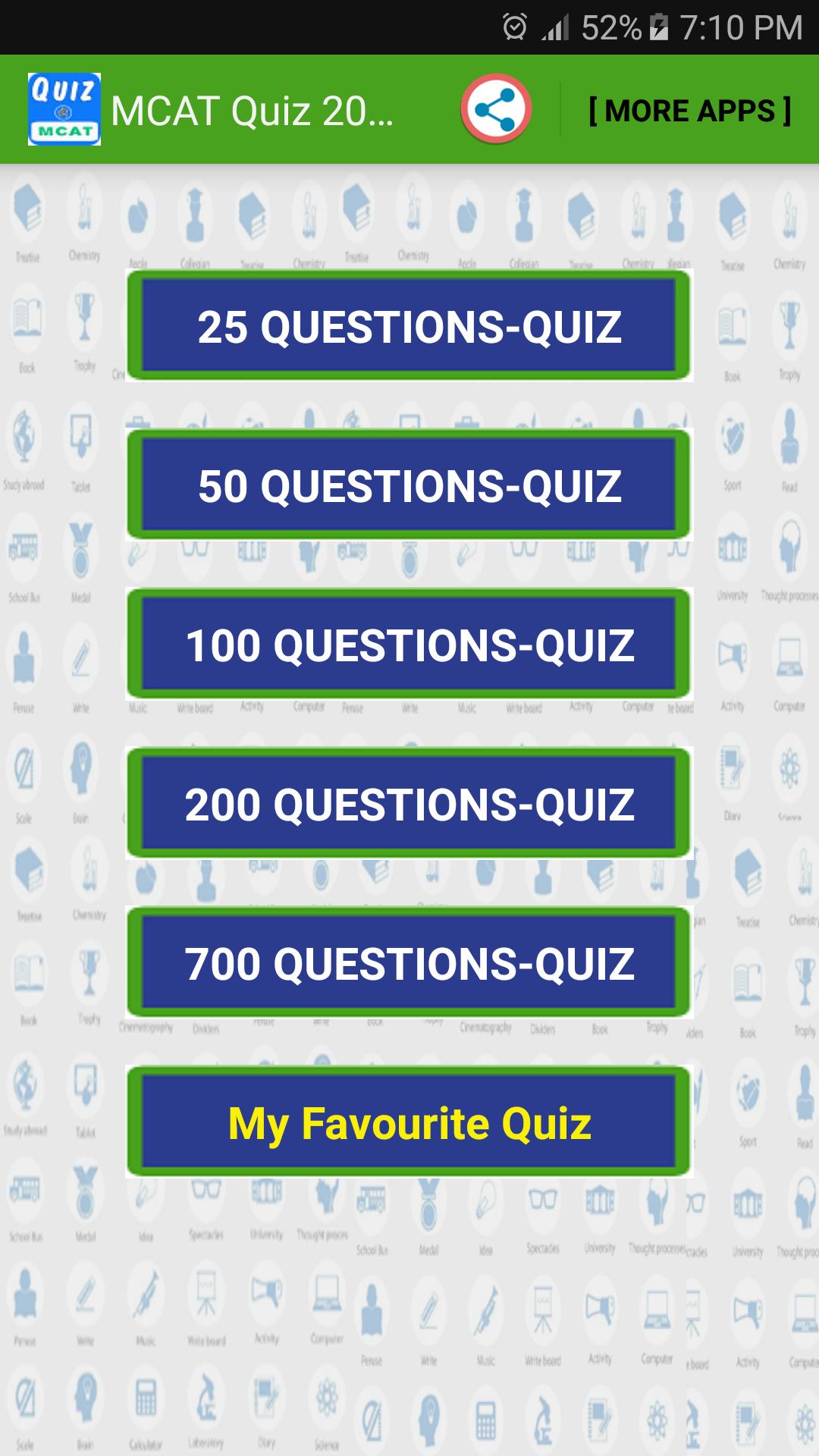Start the 25 Questions quiz
The height and width of the screenshot is (1456, 819).
[409, 326]
